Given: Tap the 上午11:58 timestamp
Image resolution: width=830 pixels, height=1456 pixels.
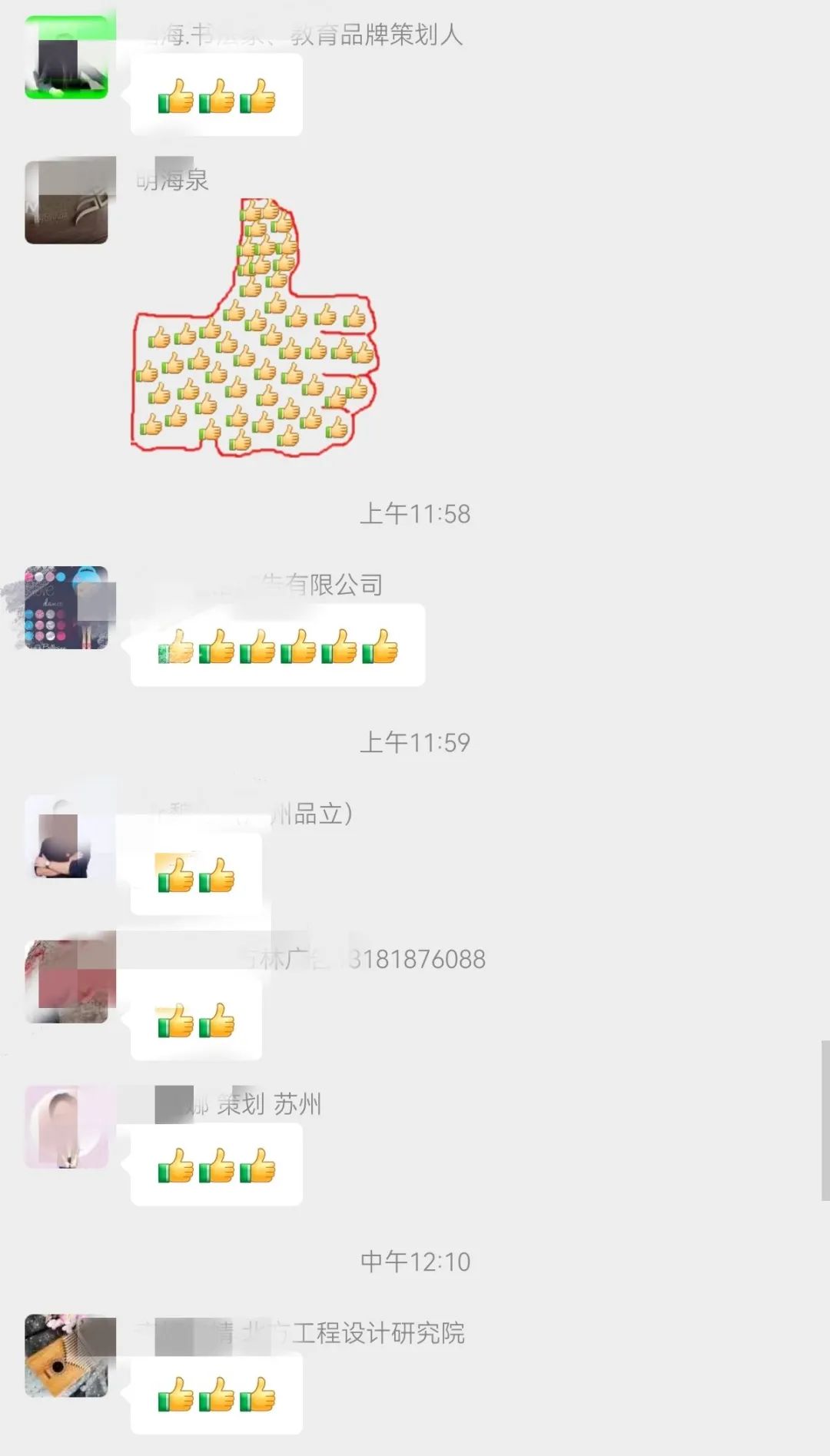Looking at the screenshot, I should coord(416,515).
